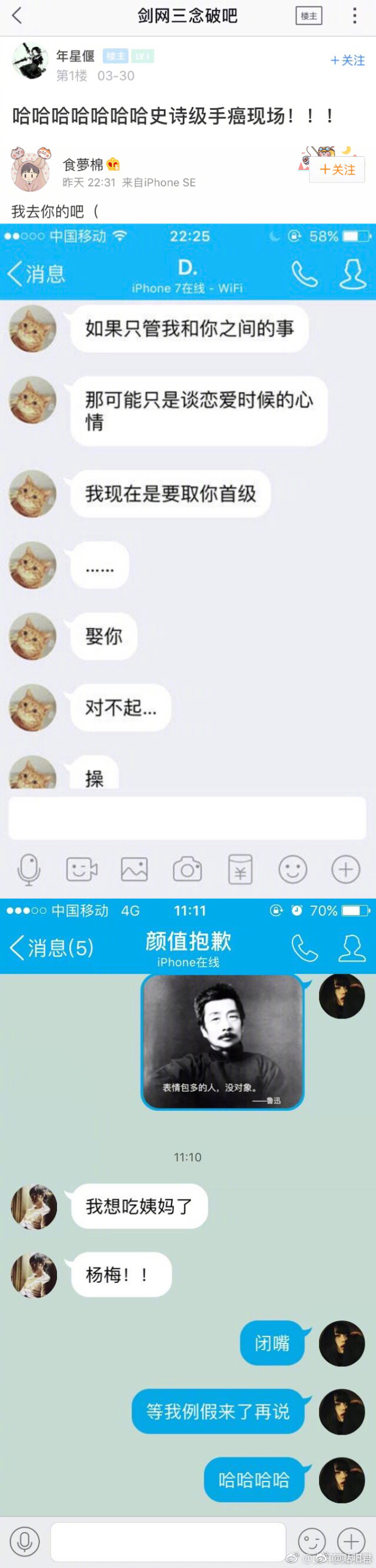Image resolution: width=376 pixels, height=1568 pixels.
Task: Follow user 年星偃
Action: 347,61
